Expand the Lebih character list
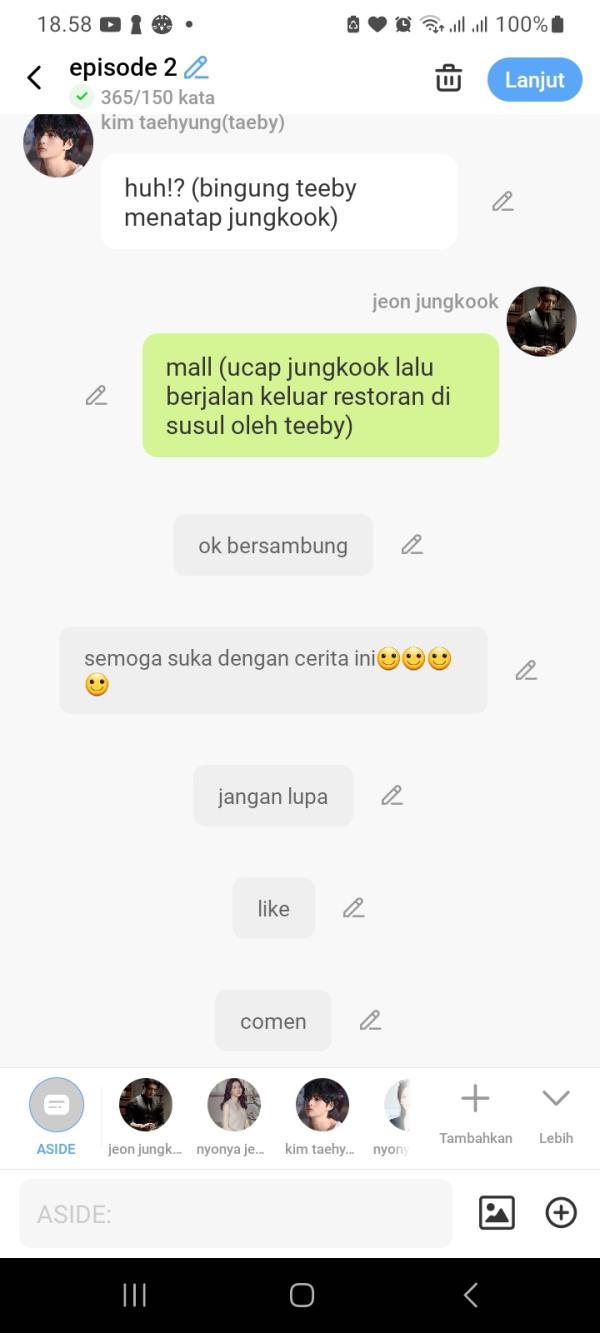 556,1112
